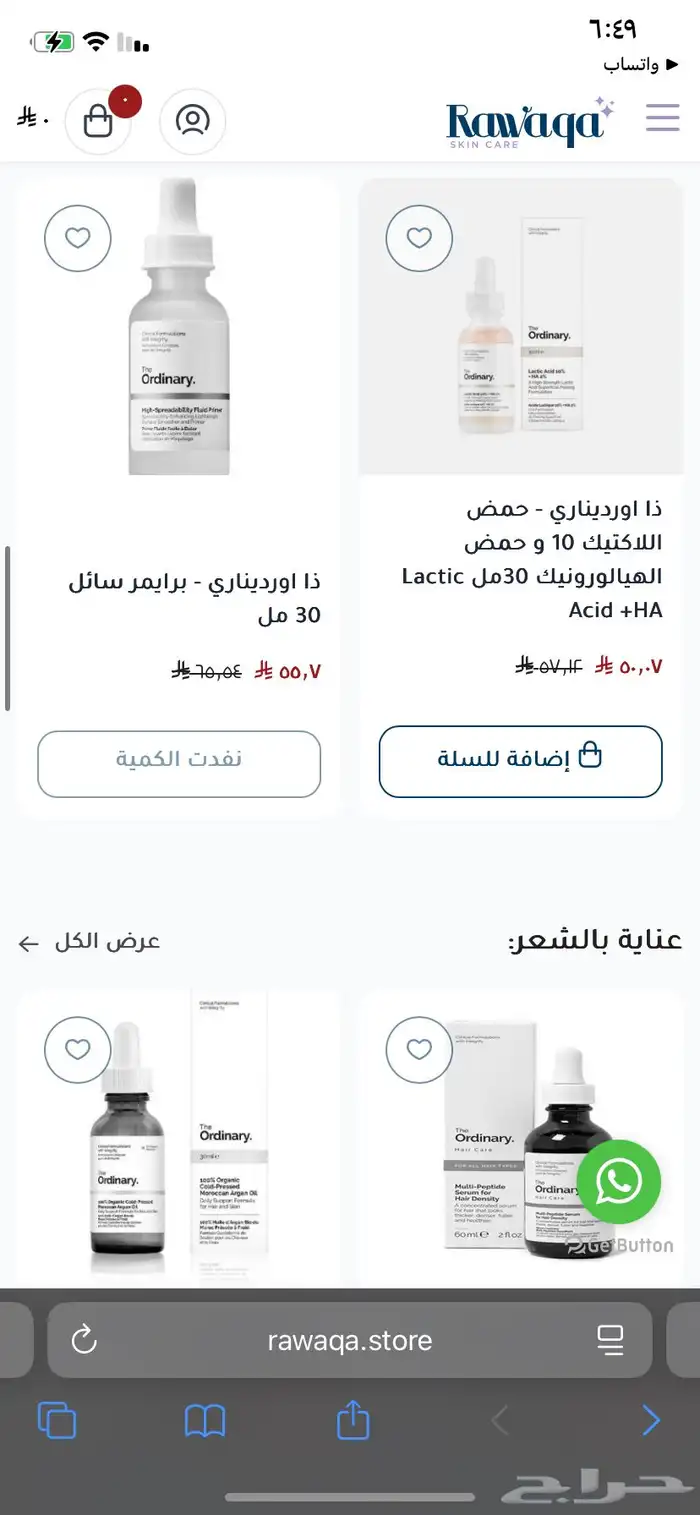Share this page from Safari toolbar
Screen dimensions: 700x1515
click(353, 1420)
